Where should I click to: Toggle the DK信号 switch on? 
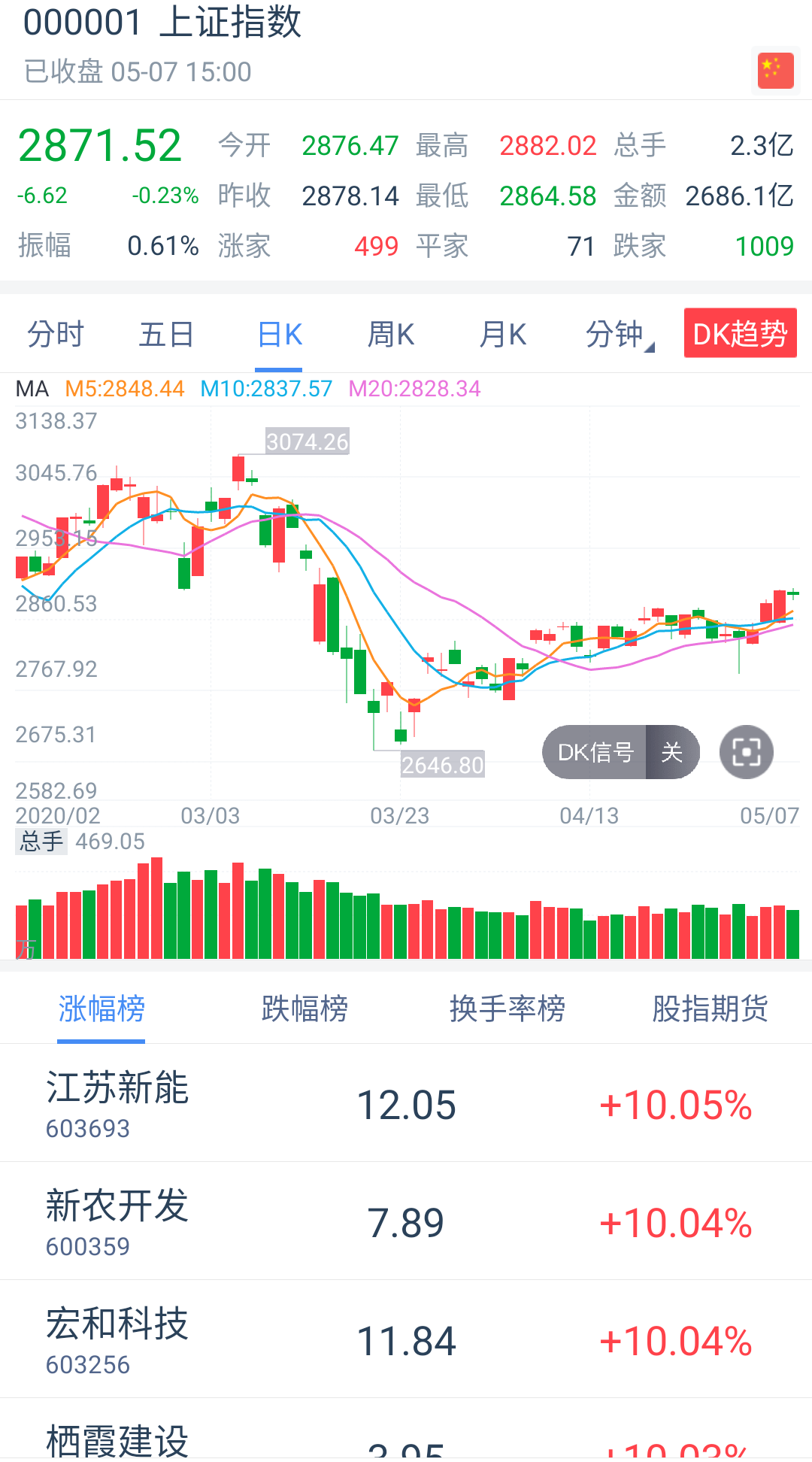(x=671, y=751)
